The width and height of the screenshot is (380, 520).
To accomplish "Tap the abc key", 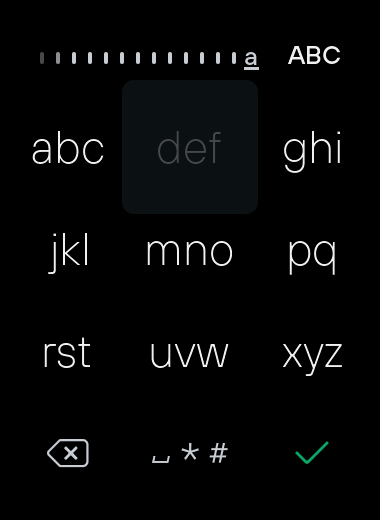I will (68, 147).
